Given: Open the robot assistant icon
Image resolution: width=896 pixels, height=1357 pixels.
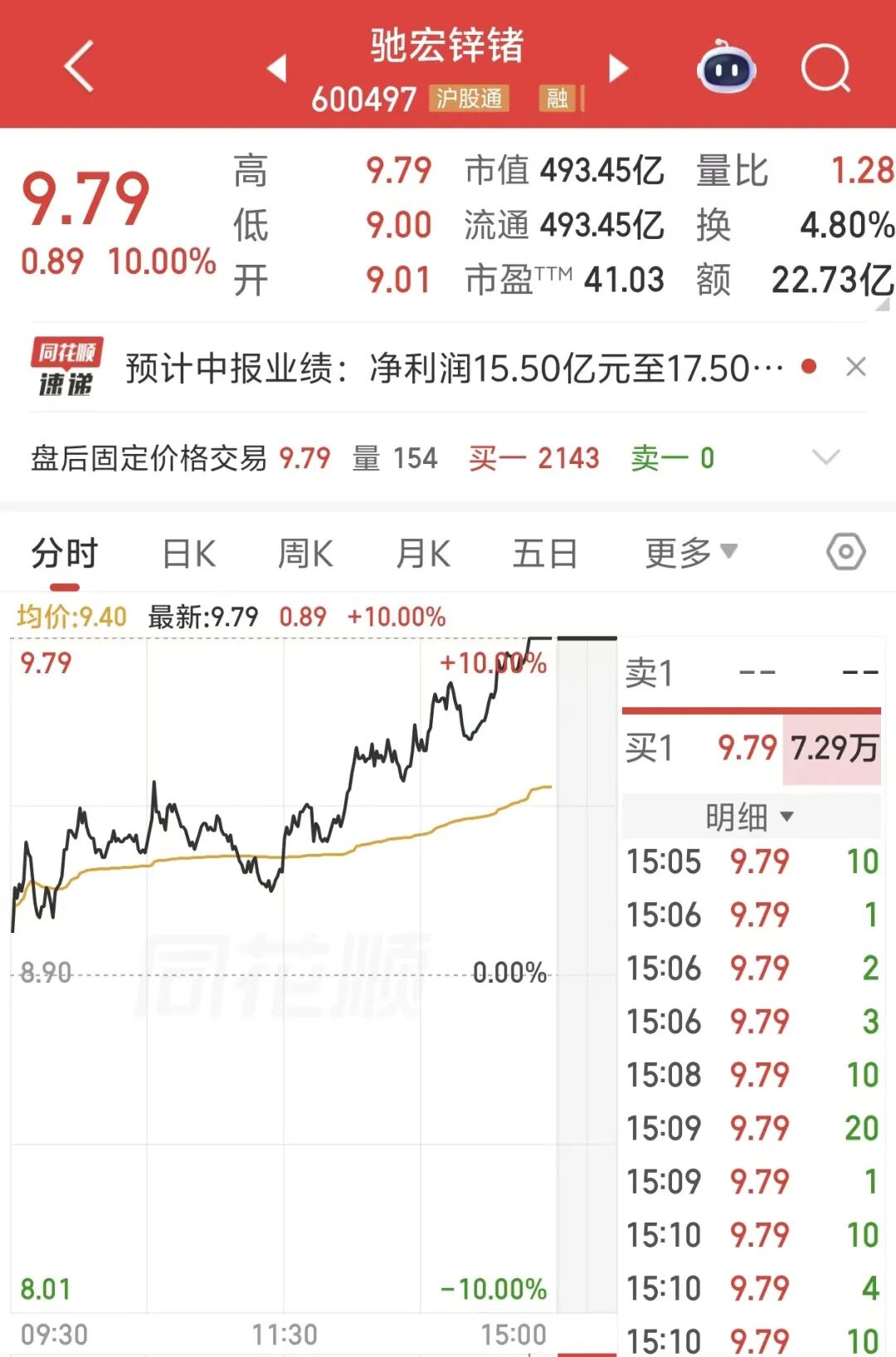Looking at the screenshot, I should 726,66.
